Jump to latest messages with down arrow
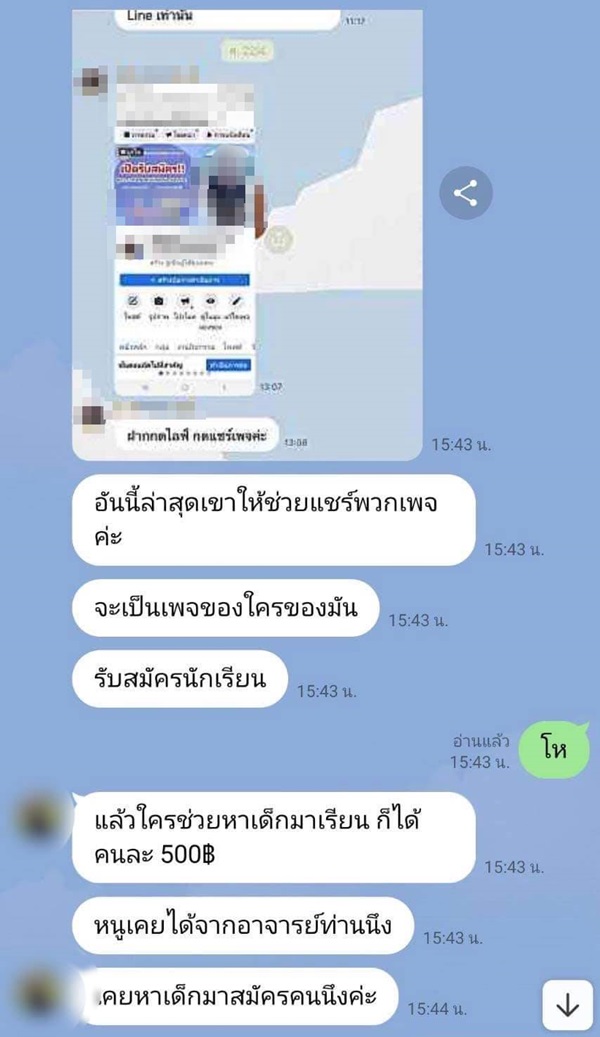Screen dimensions: 600x1037 pos(567,1005)
